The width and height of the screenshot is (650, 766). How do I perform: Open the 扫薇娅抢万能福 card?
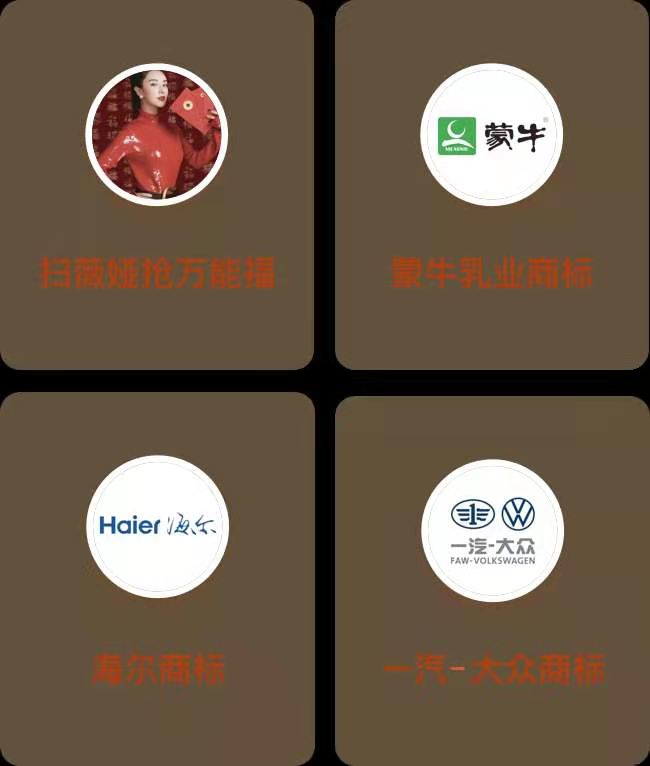[157, 185]
